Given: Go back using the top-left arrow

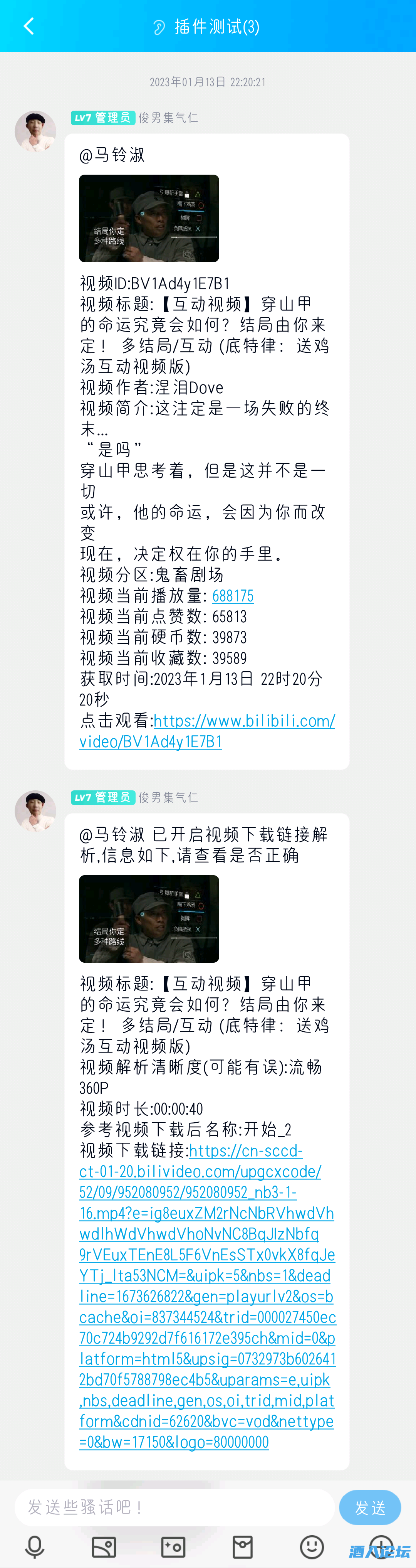Looking at the screenshot, I should pyautogui.click(x=28, y=26).
